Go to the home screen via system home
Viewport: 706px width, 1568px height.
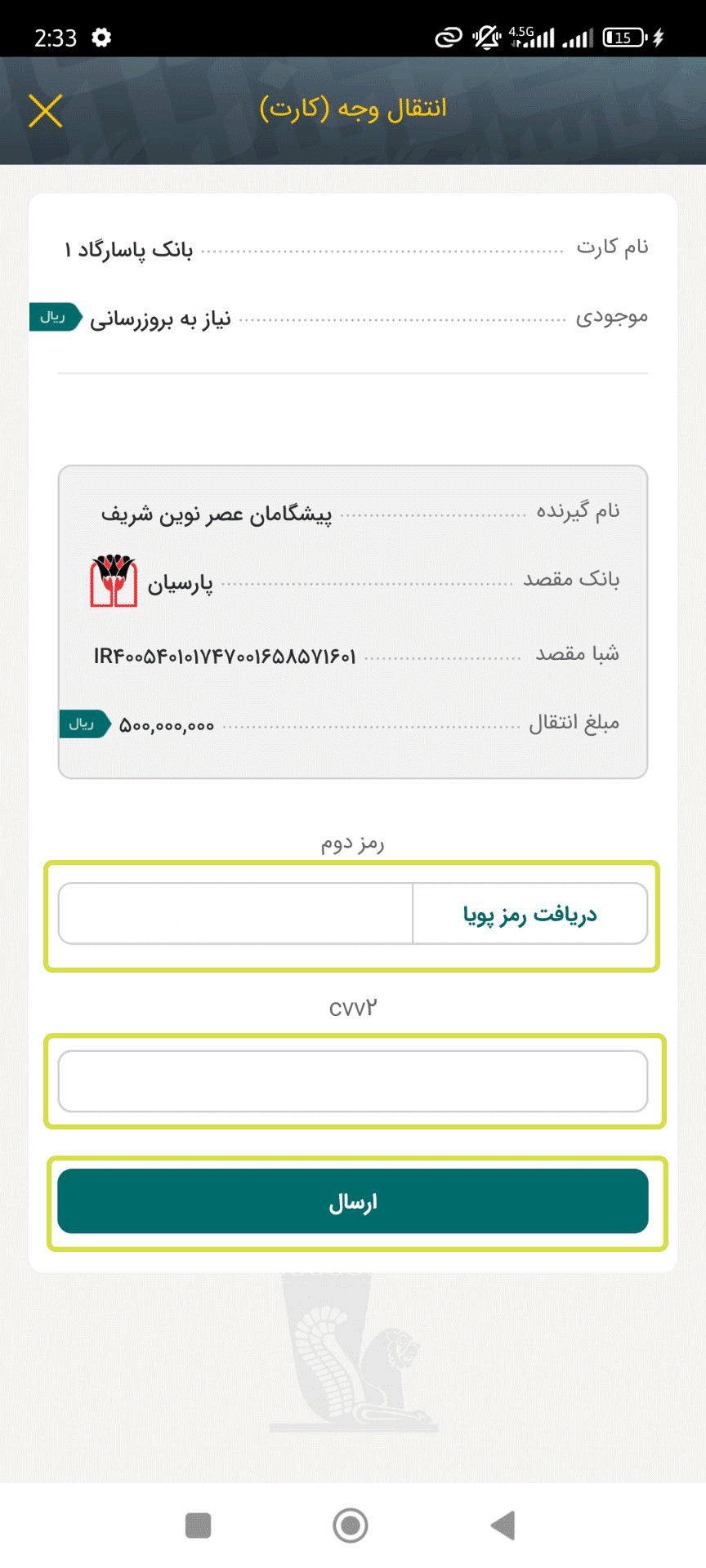[351, 1525]
